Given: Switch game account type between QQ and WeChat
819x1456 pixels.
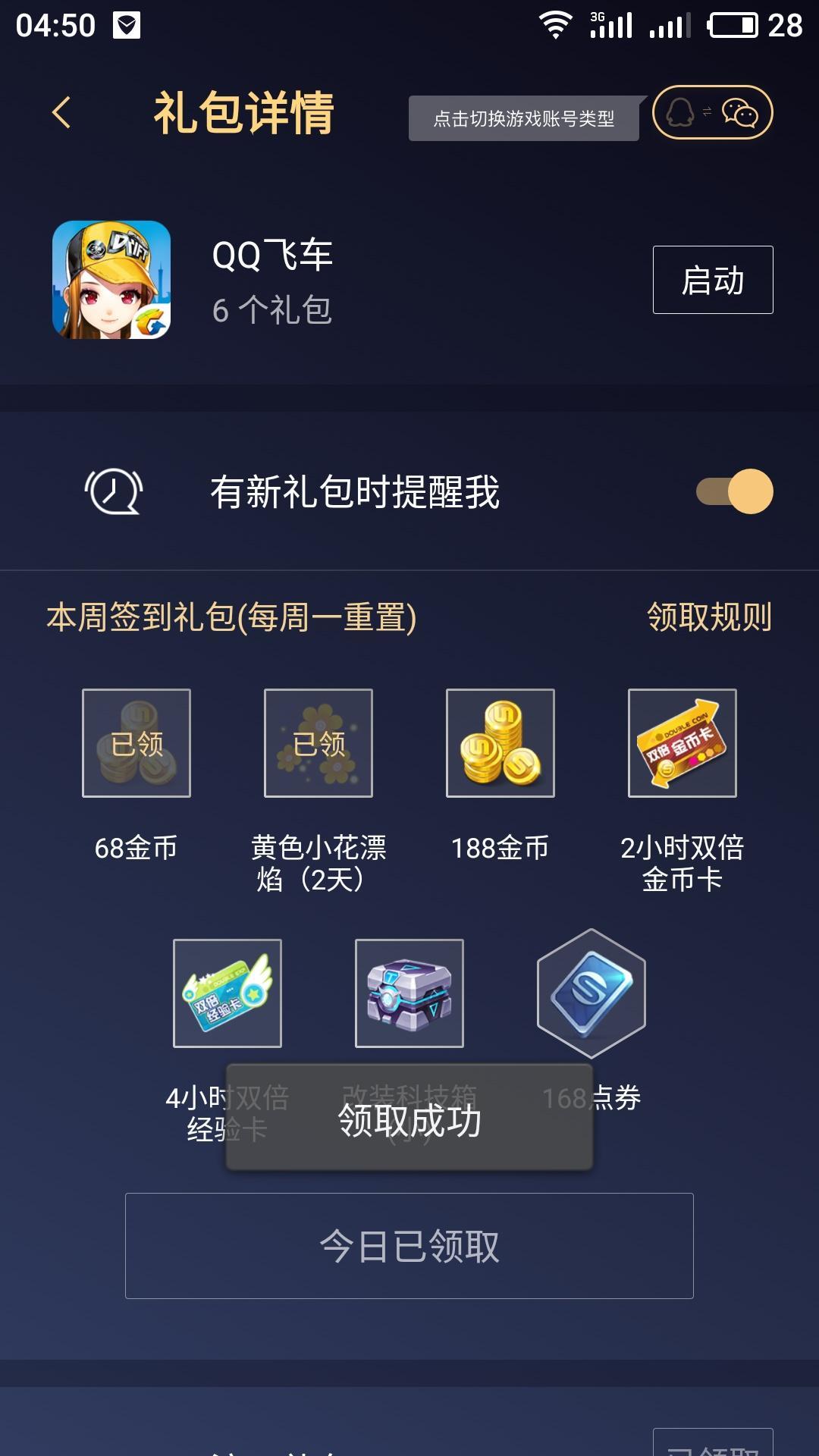Looking at the screenshot, I should (712, 113).
